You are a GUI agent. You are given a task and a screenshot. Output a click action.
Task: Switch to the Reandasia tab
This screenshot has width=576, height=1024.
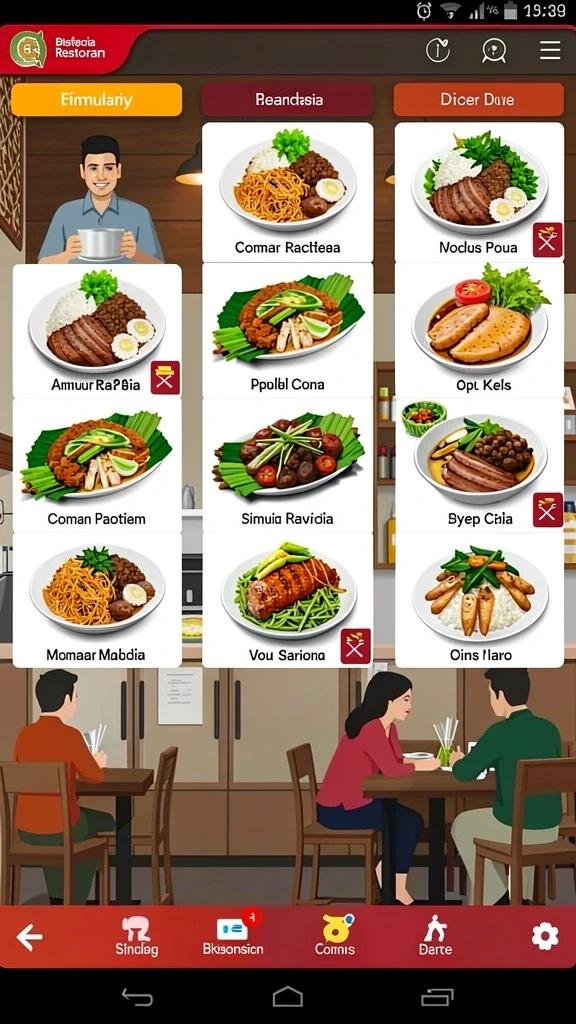click(x=288, y=100)
